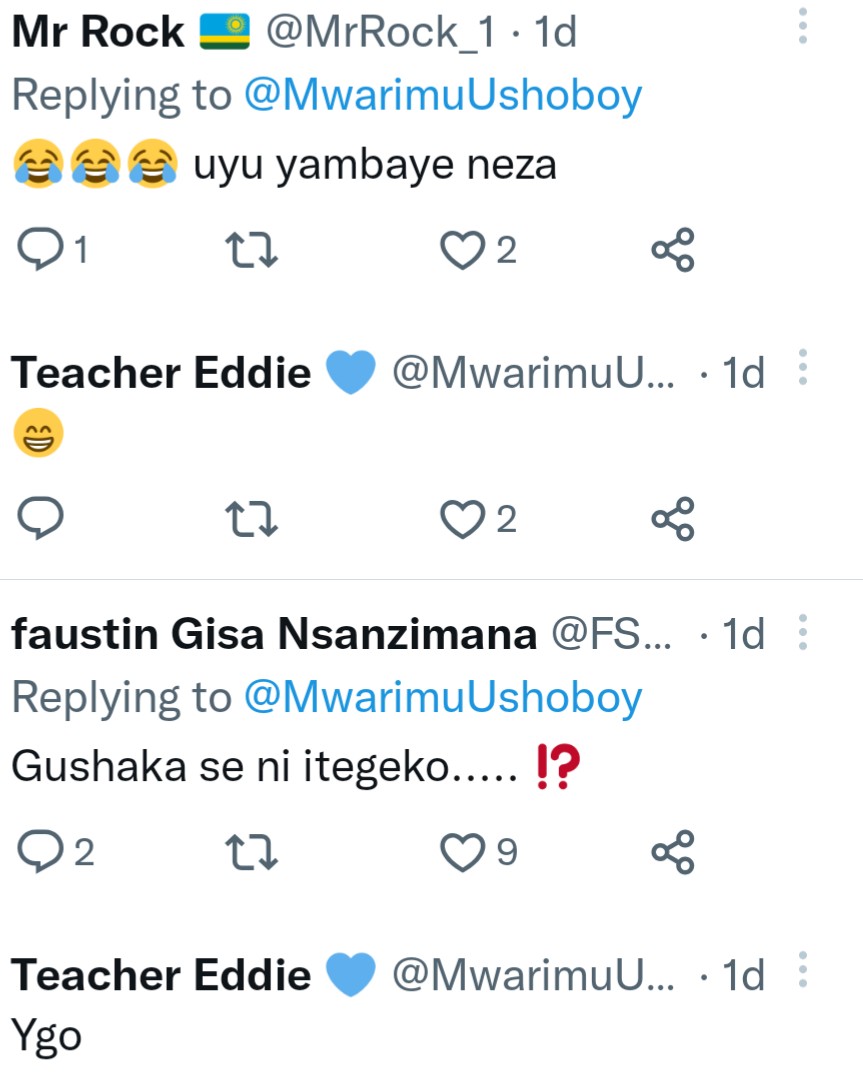Like faustin Gisa Nsanzimana's tweet
The width and height of the screenshot is (863, 1073).
click(x=462, y=852)
